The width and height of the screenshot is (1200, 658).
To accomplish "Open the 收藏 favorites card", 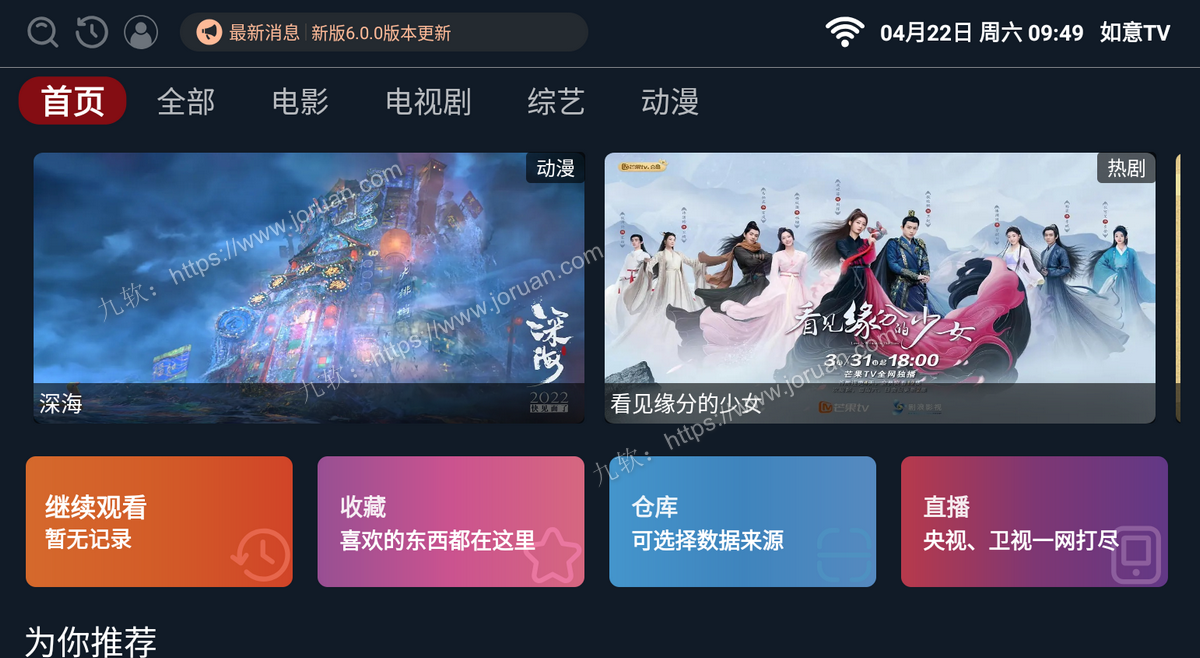I will pyautogui.click(x=451, y=521).
